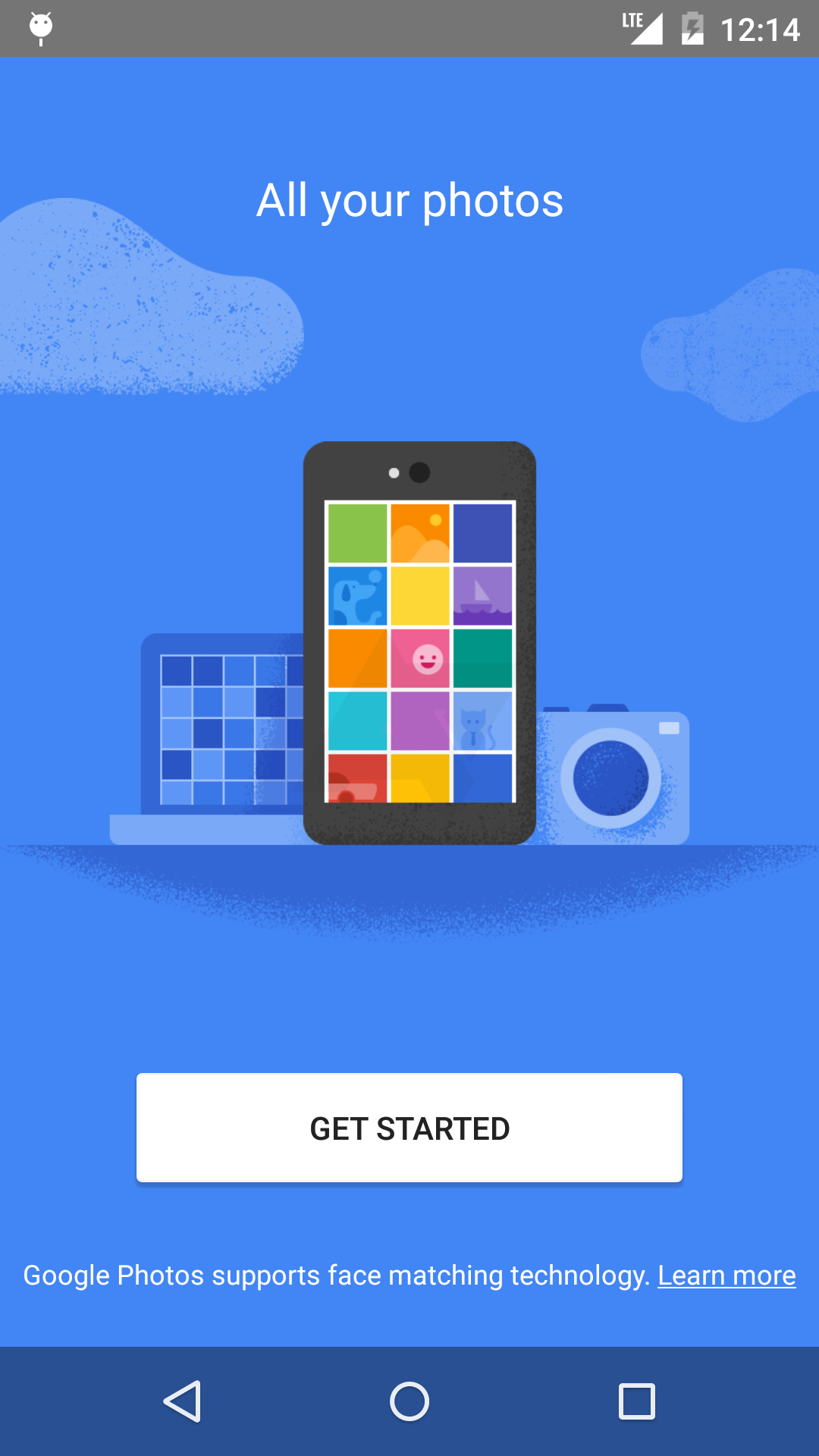
Task: Open the recent apps view
Action: point(636,1401)
